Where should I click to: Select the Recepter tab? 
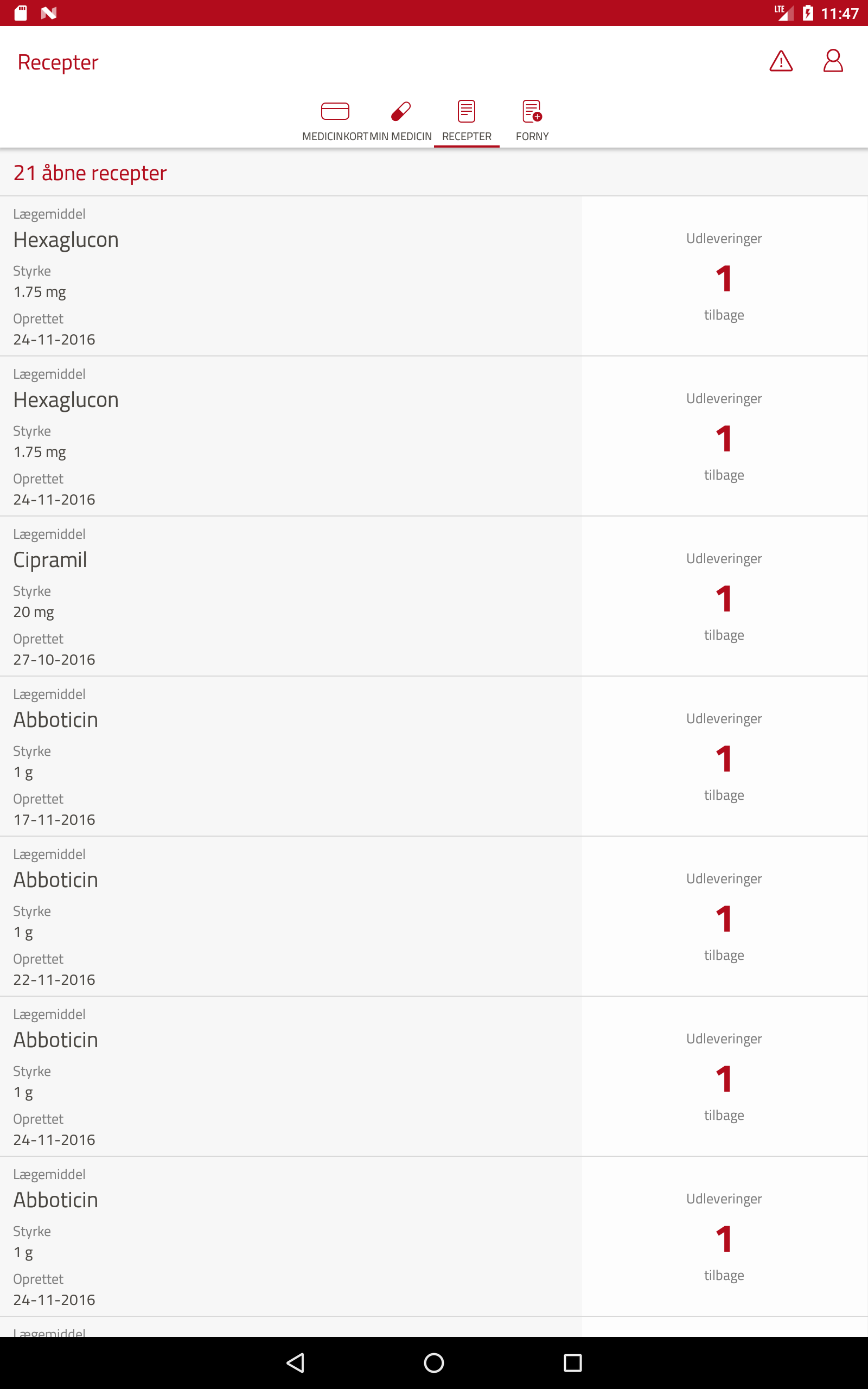(x=467, y=120)
